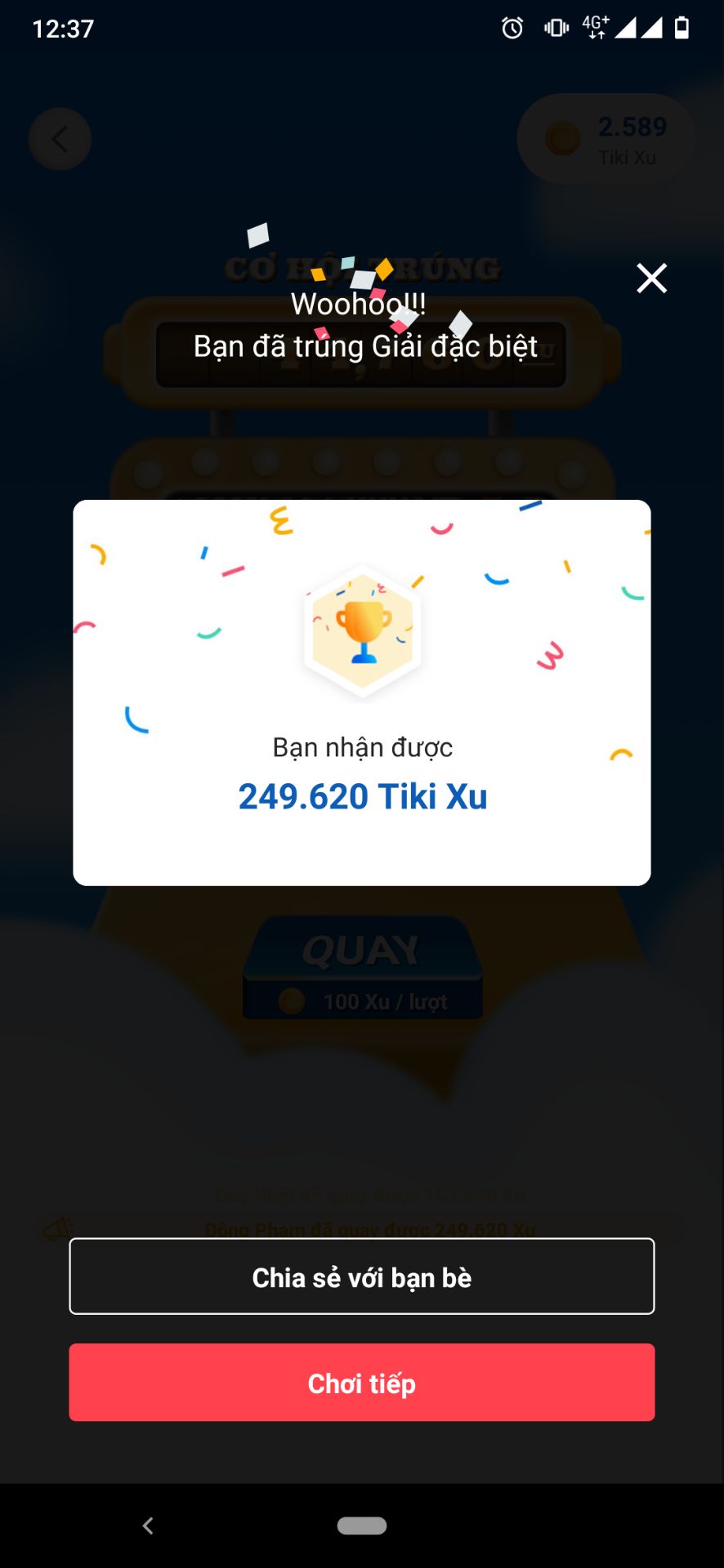The width and height of the screenshot is (724, 1568).
Task: Select the 249.620 Tiki Xu prize text
Action: point(362,796)
